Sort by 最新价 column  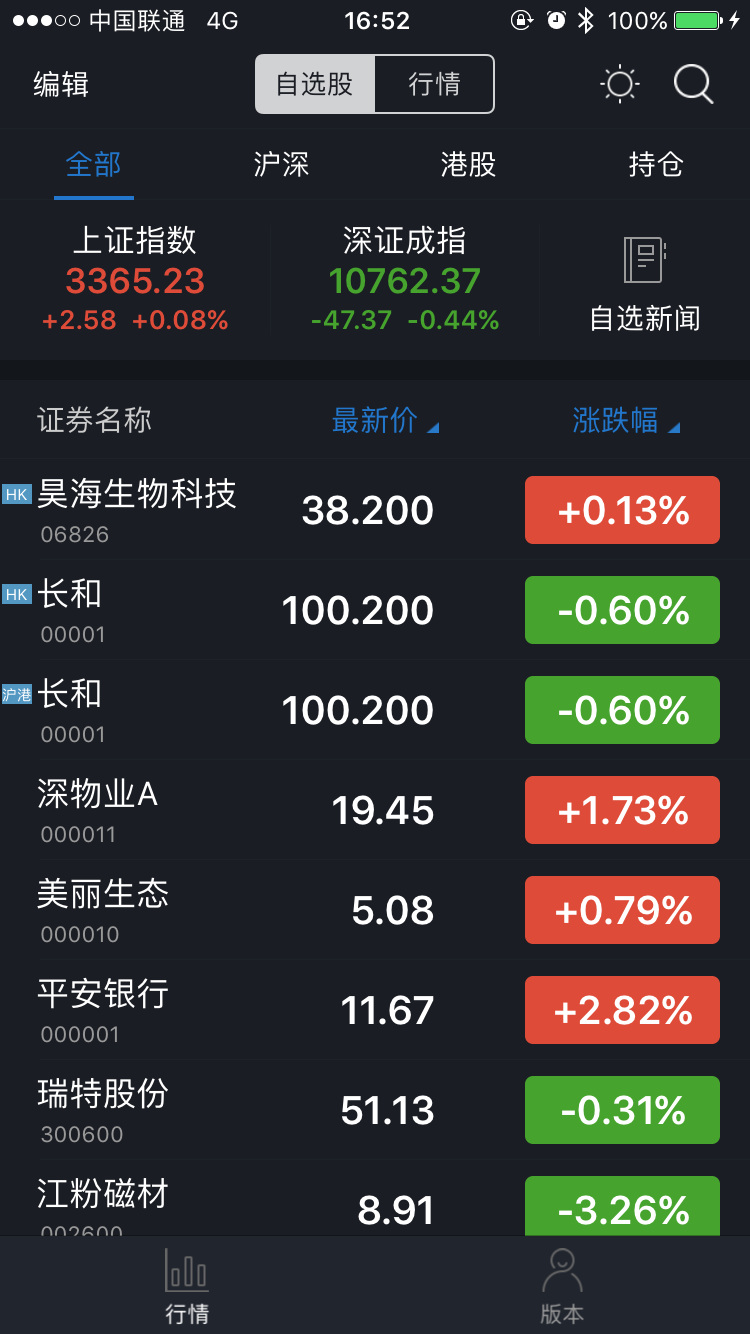pos(385,420)
